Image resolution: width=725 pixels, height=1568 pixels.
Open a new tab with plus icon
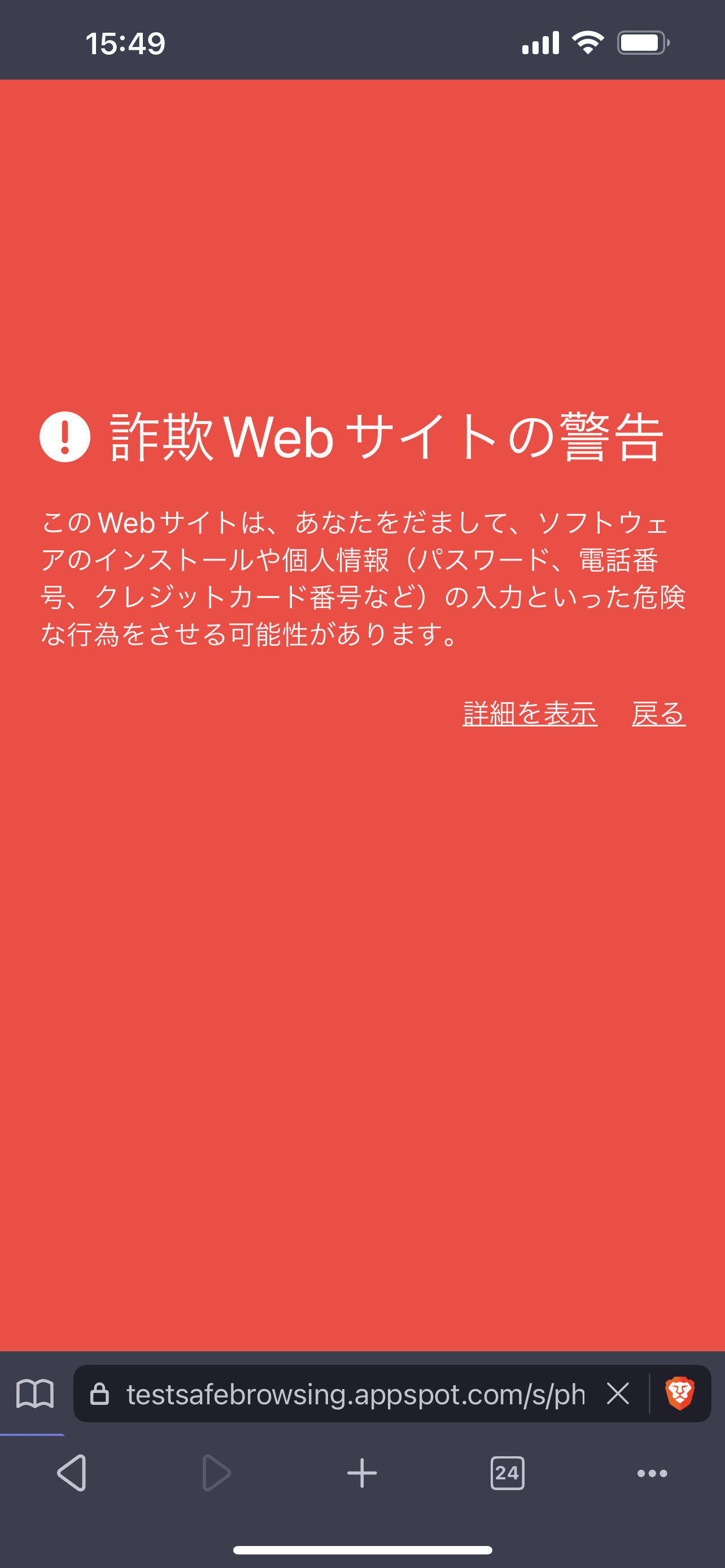tap(362, 1473)
